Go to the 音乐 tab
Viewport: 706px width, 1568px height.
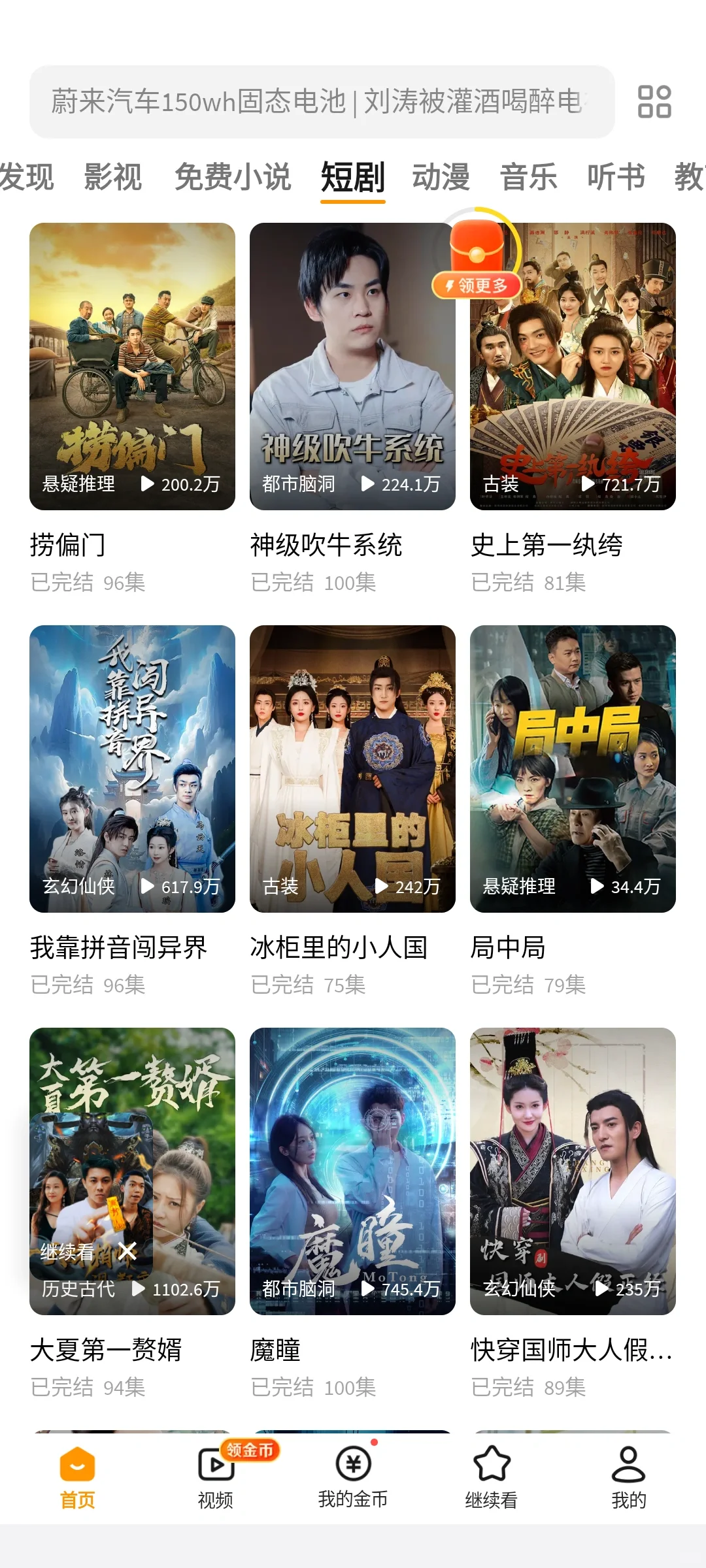click(528, 177)
